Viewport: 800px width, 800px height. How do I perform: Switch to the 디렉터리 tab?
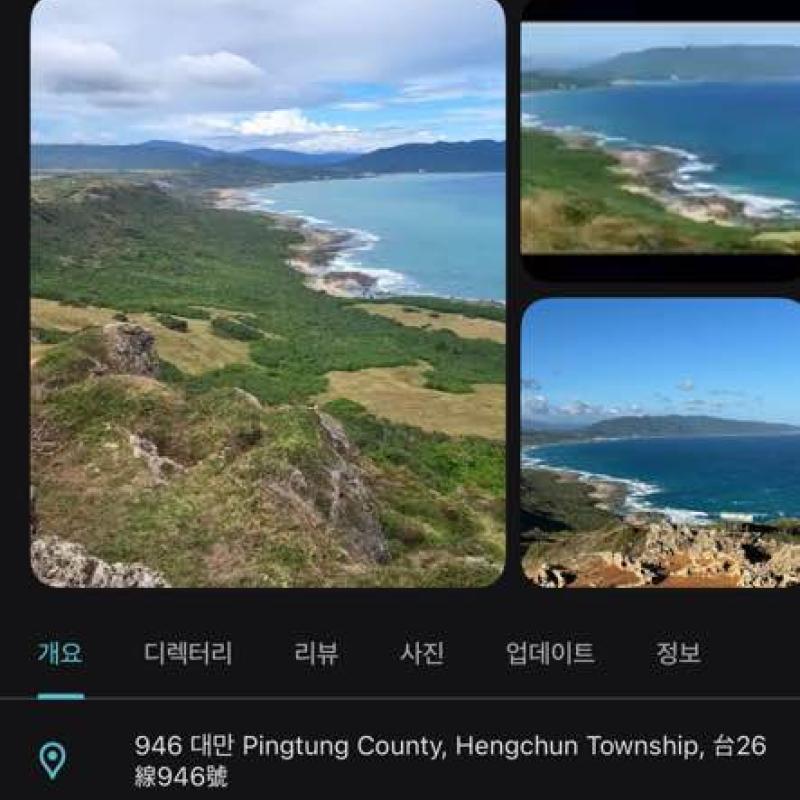coord(188,654)
